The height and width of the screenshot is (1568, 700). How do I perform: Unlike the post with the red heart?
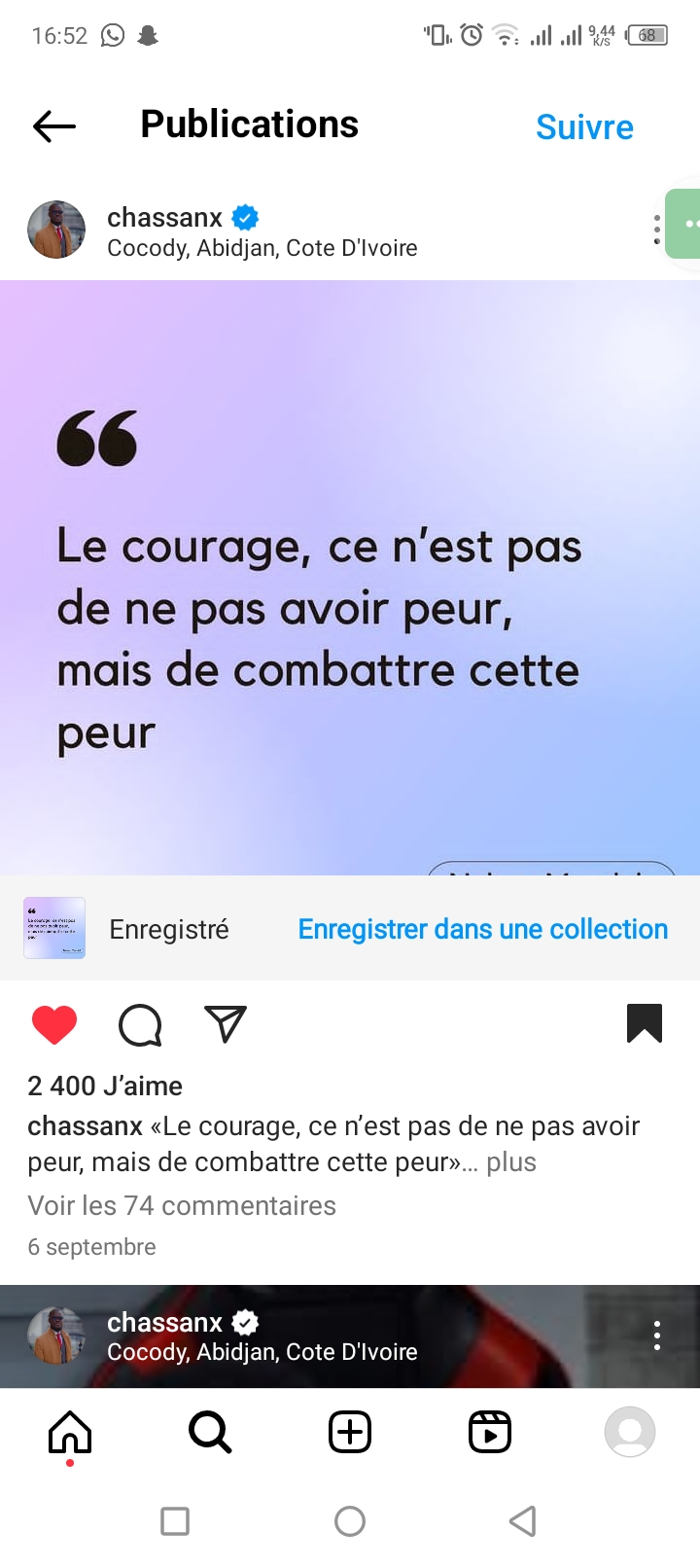[x=54, y=1024]
